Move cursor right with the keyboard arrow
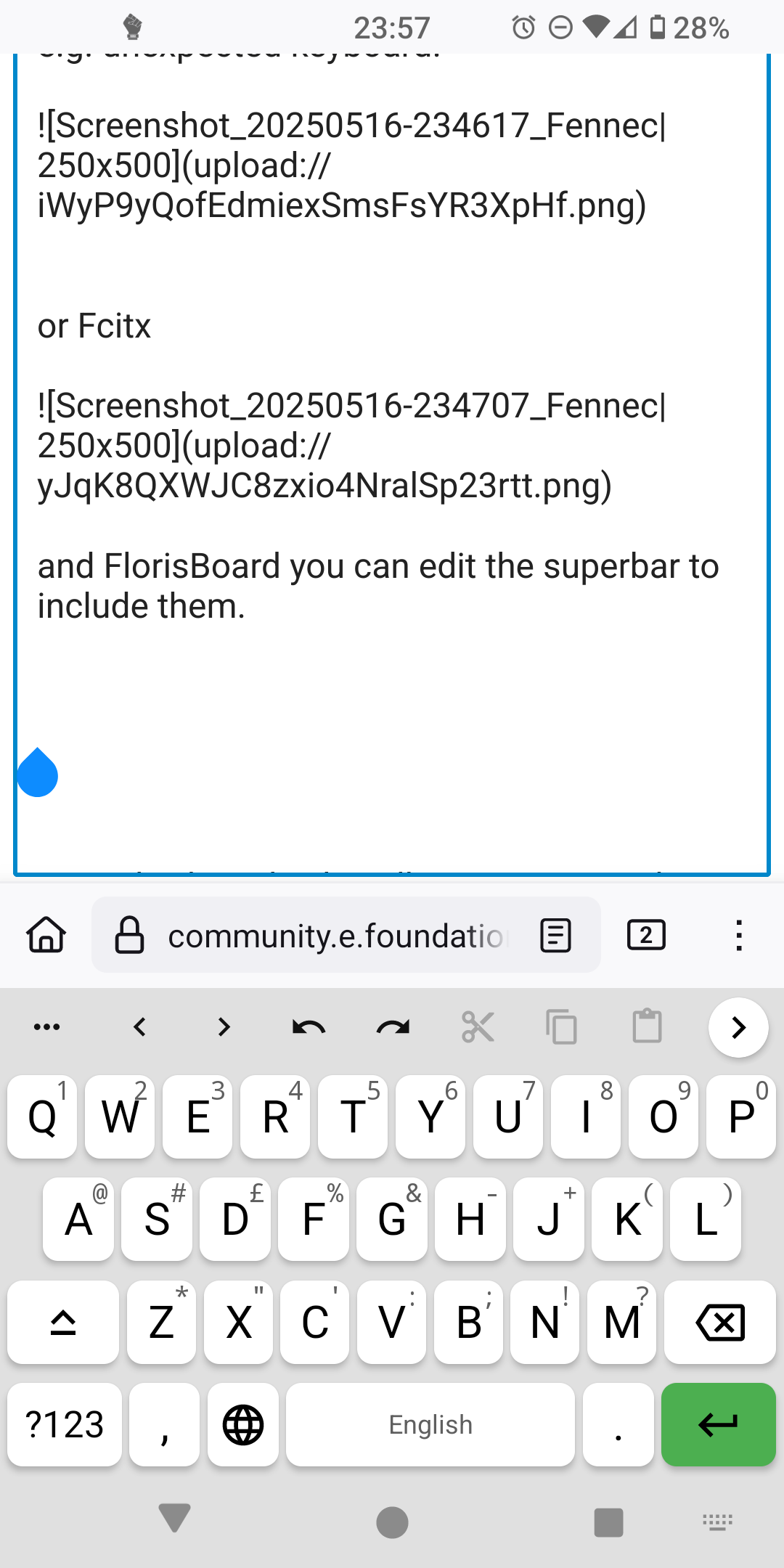Viewport: 784px width, 1568px height. (x=224, y=1027)
